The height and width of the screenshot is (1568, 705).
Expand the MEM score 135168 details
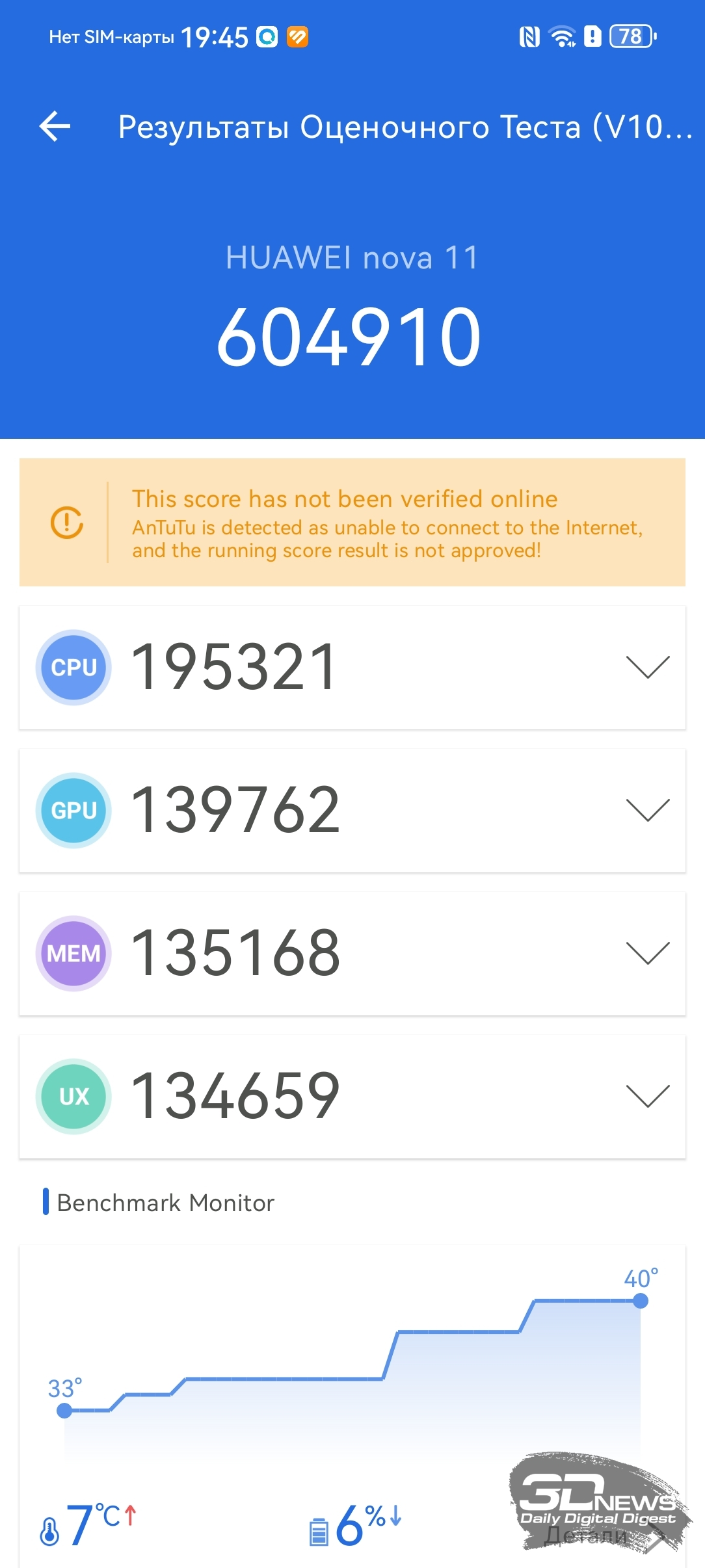tap(647, 953)
